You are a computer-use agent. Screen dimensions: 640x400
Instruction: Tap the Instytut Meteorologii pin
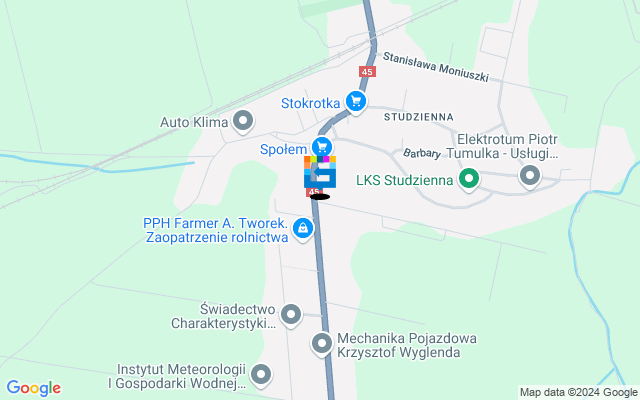click(261, 375)
